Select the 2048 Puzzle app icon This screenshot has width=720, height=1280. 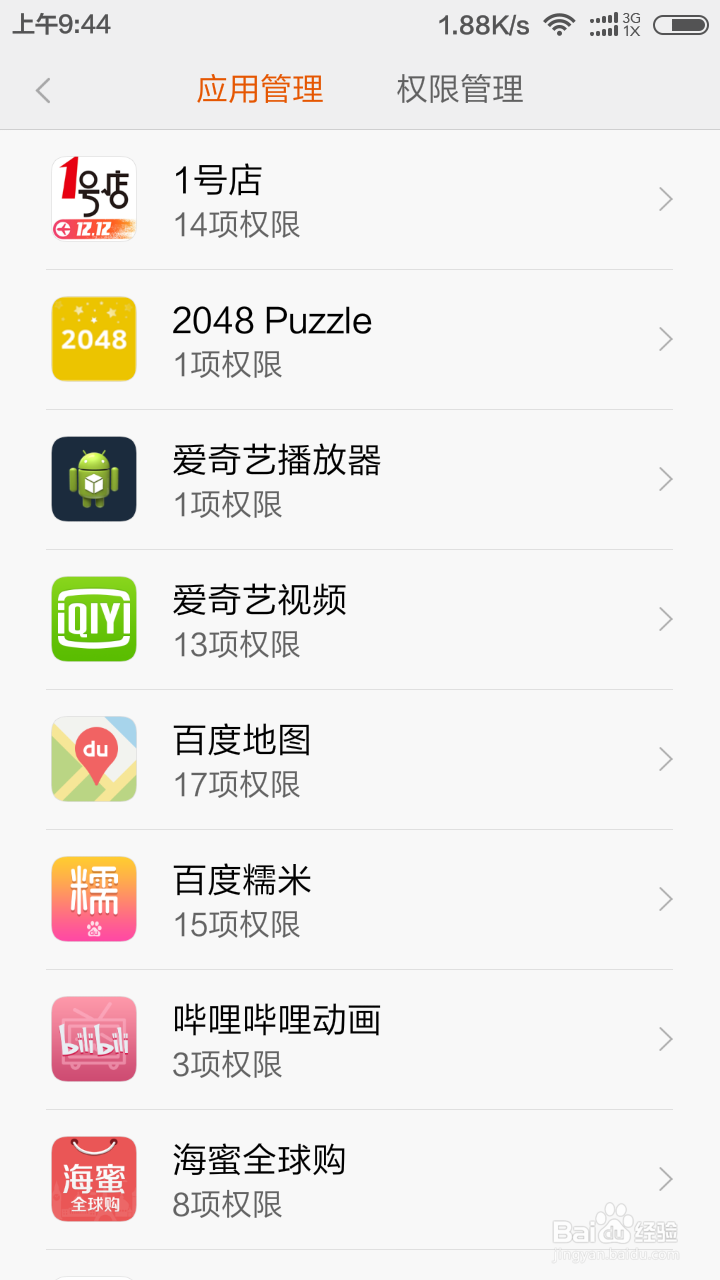point(94,339)
